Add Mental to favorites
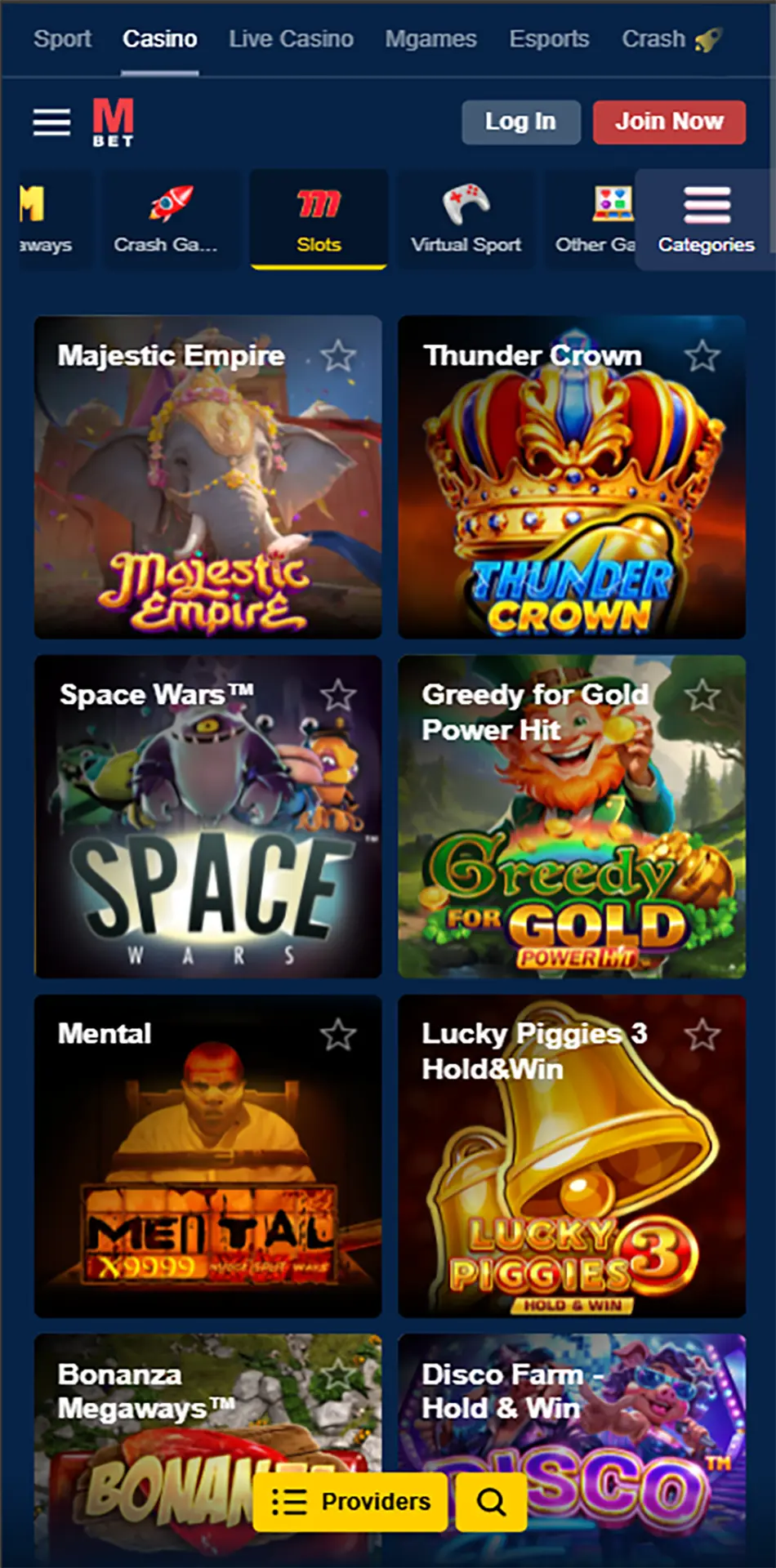 pos(338,1035)
